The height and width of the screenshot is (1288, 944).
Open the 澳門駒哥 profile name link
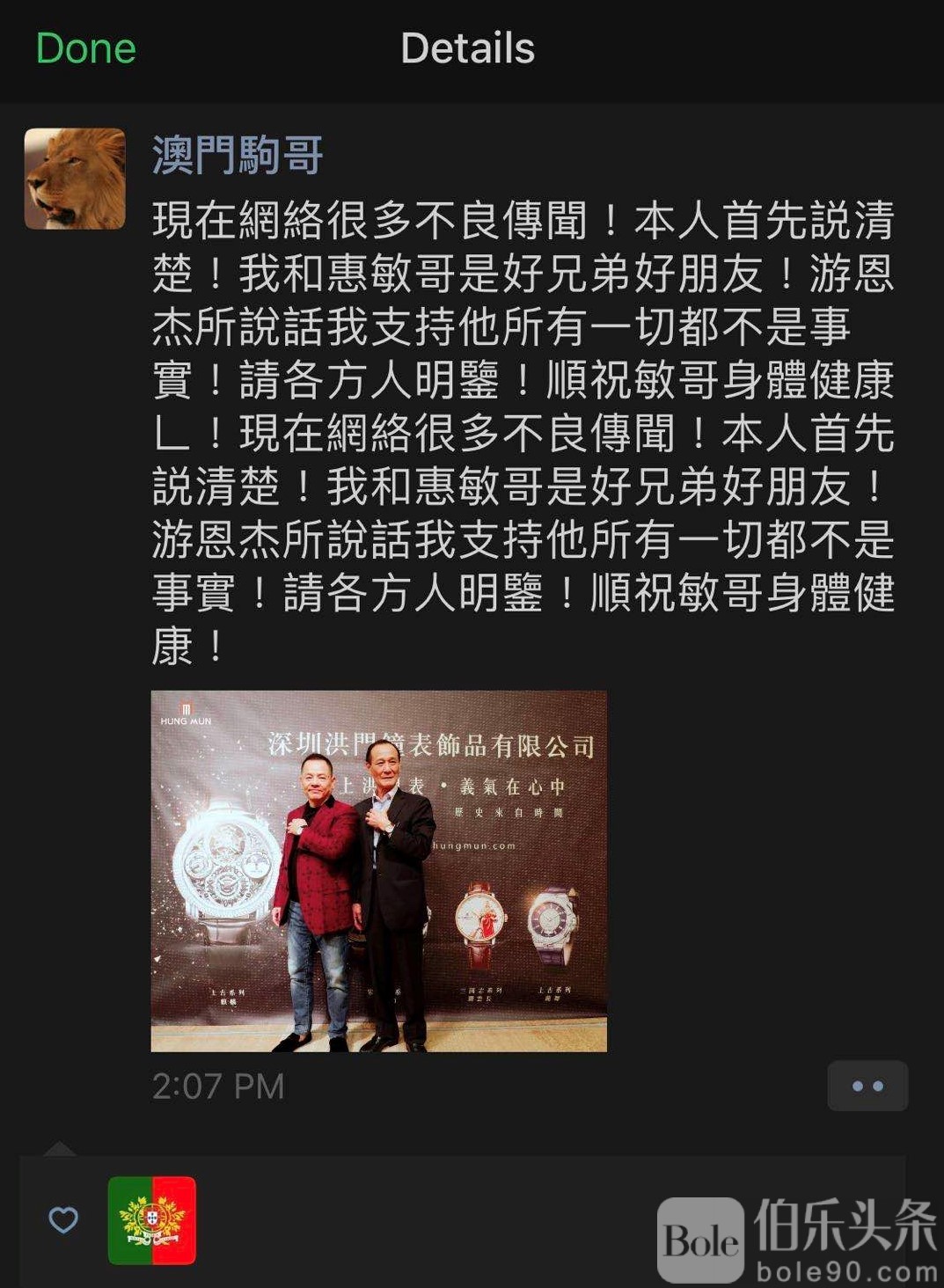click(238, 155)
